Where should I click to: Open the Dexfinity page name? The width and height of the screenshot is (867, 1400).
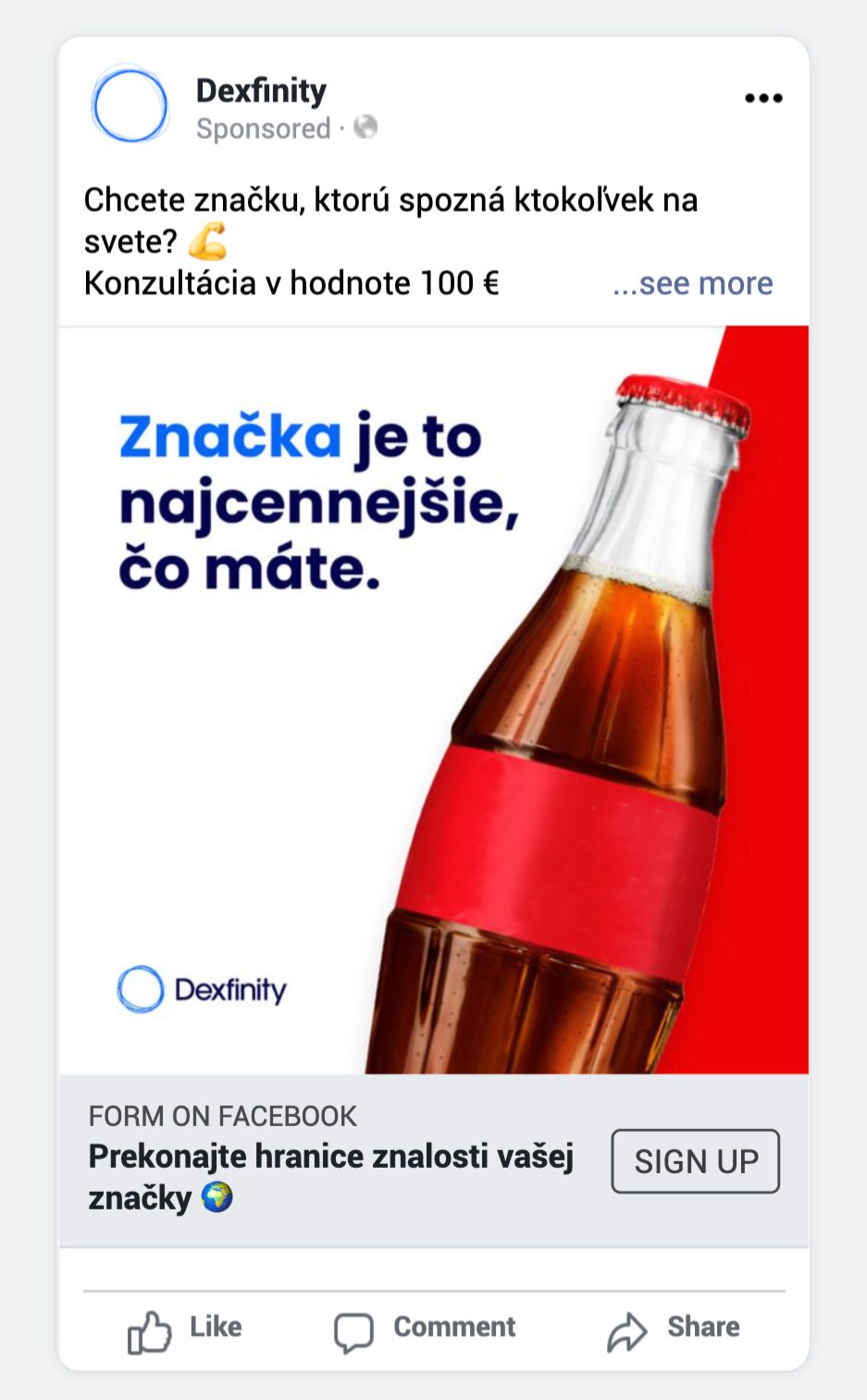tap(261, 91)
